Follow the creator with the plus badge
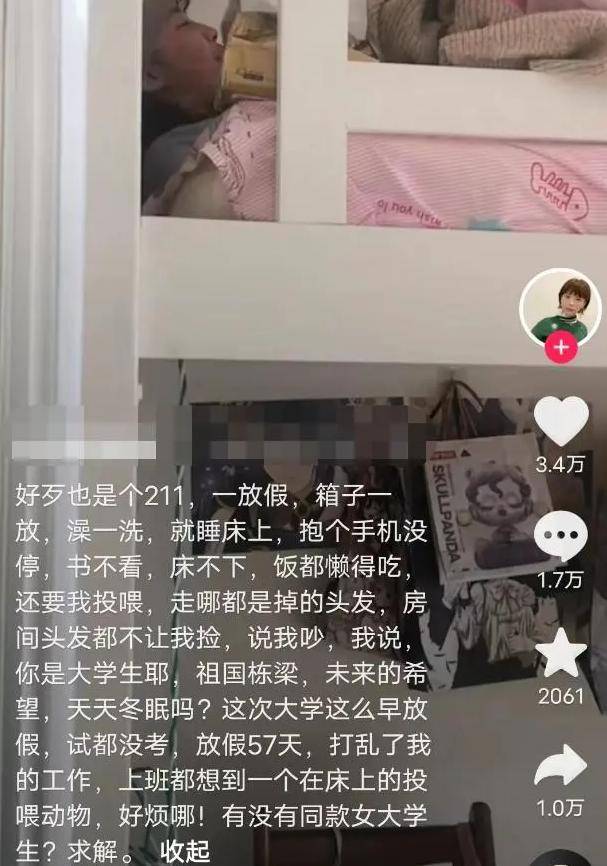Image resolution: width=607 pixels, height=866 pixels. pos(561,348)
